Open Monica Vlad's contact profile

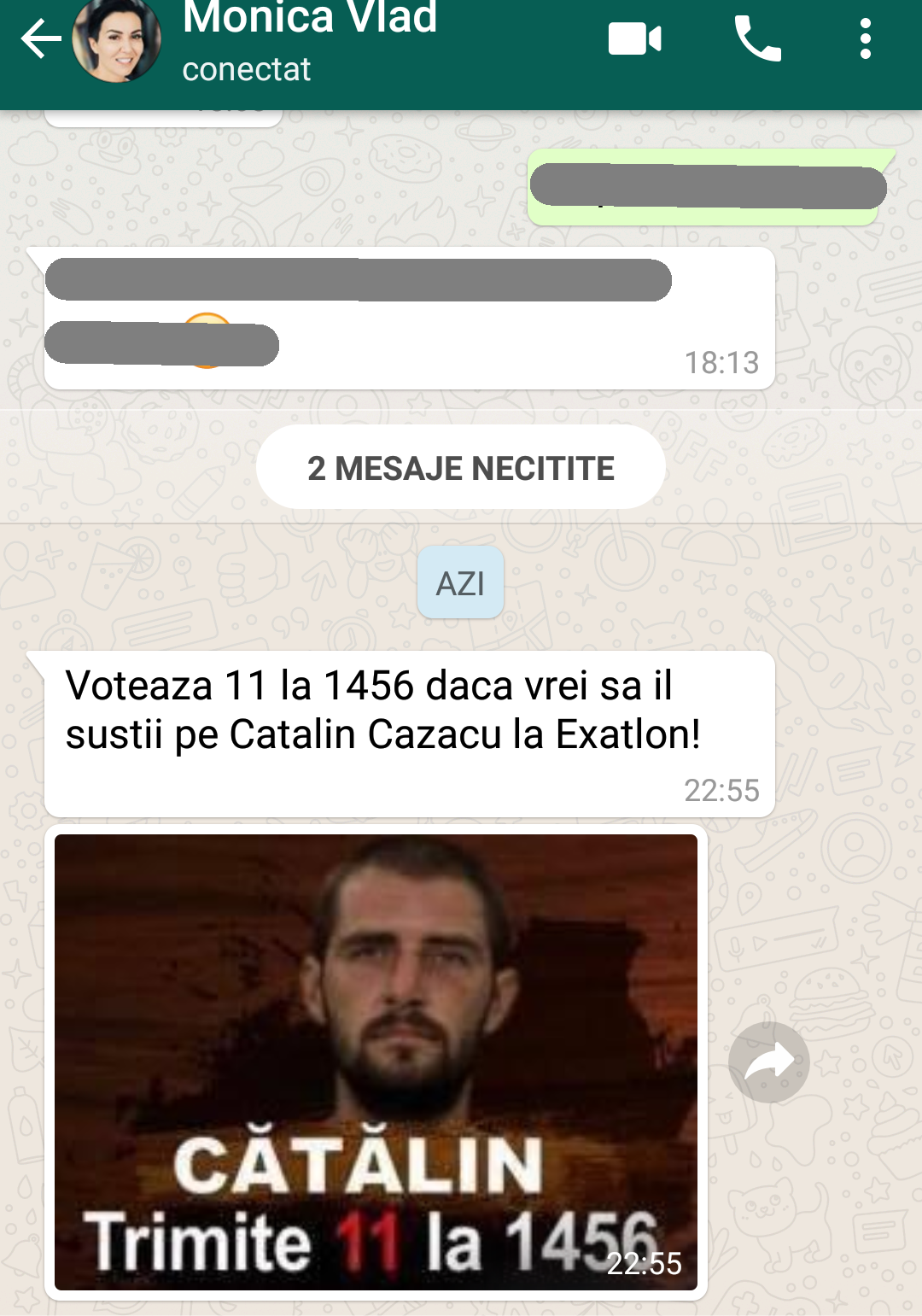pyautogui.click(x=309, y=41)
